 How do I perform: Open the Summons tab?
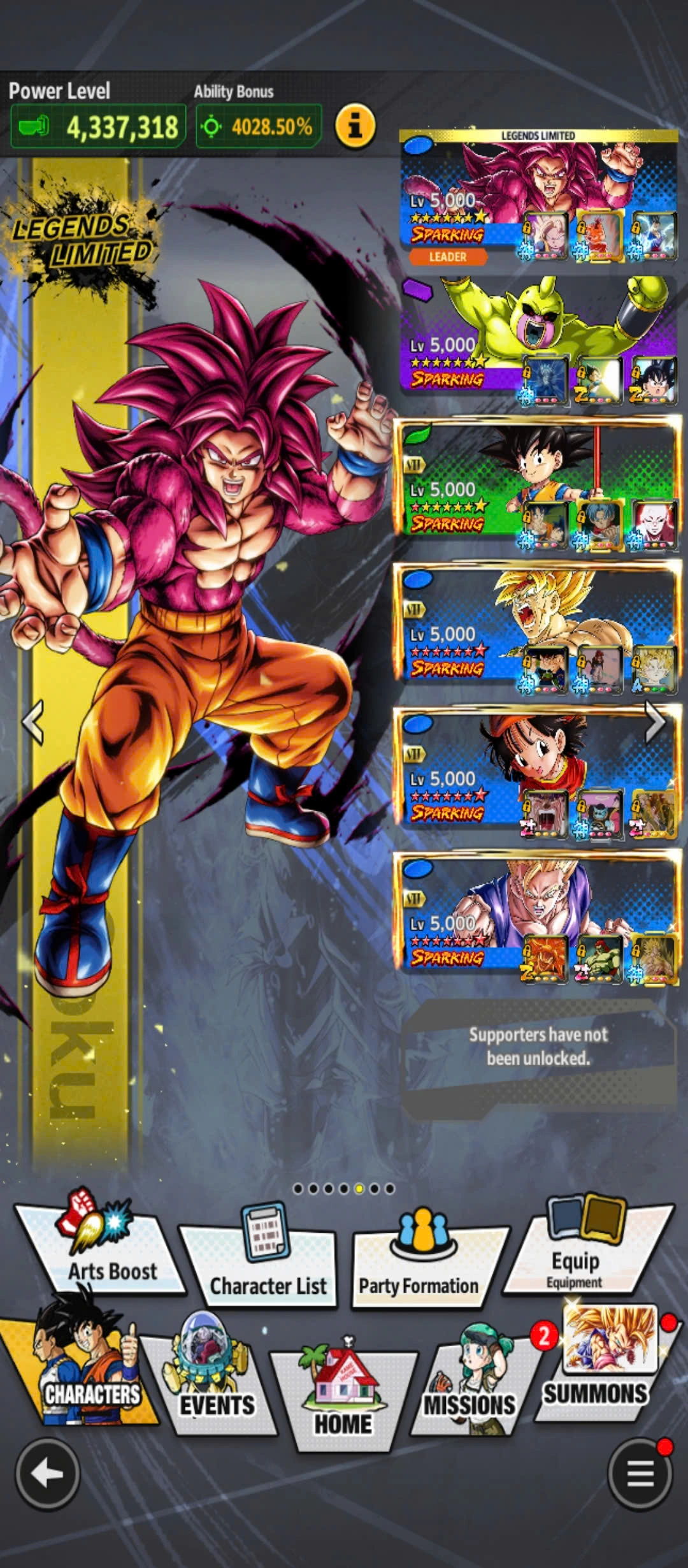pos(599,1370)
